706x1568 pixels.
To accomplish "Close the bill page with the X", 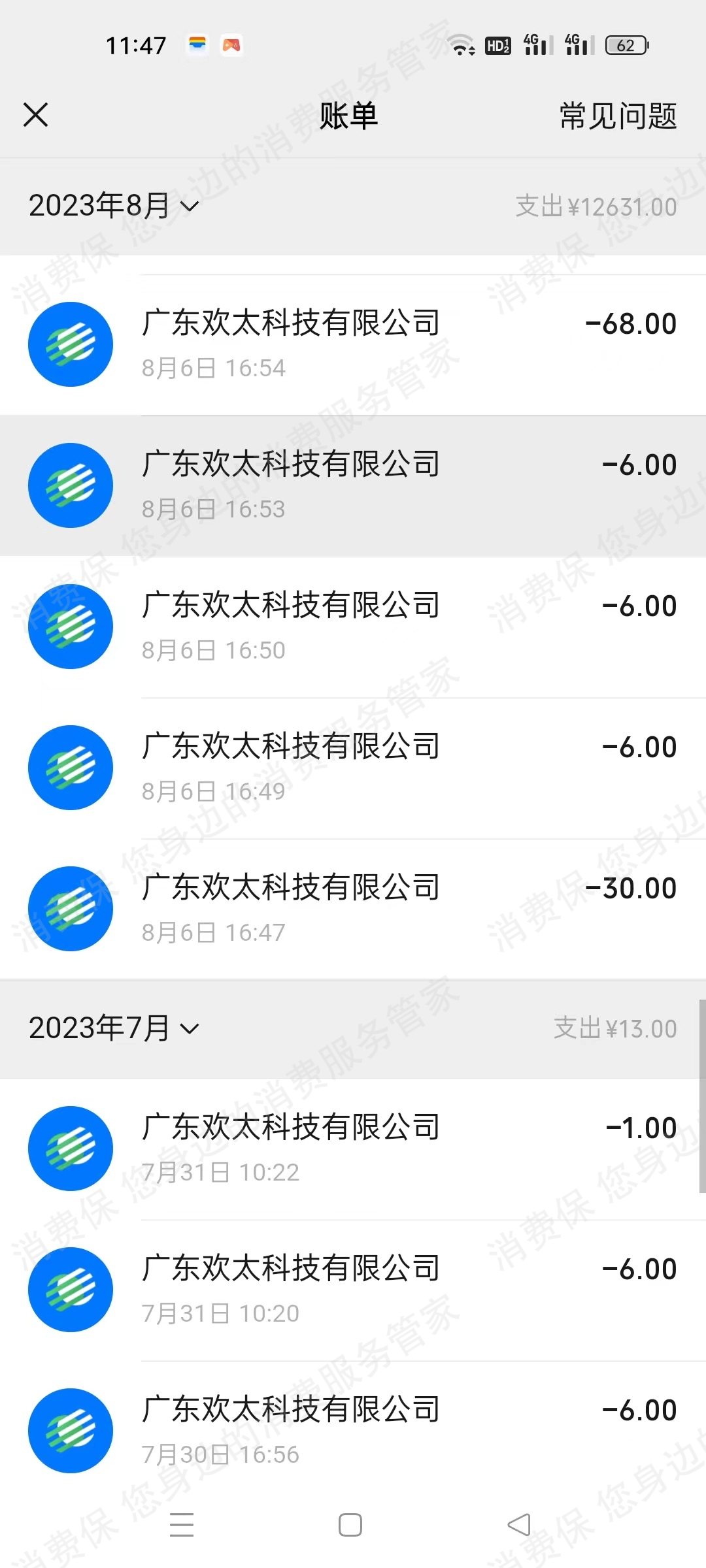I will coord(36,115).
